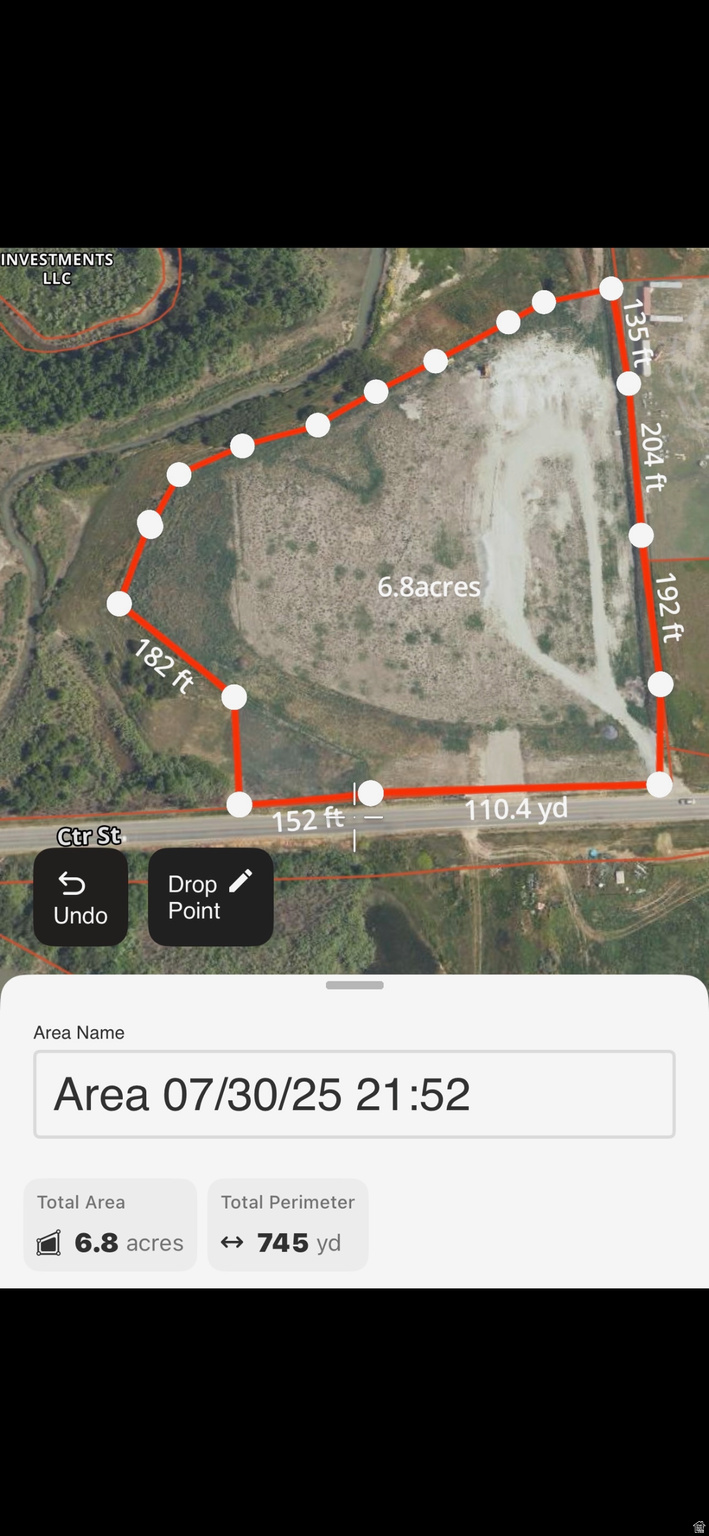
Task: Undo the last dropped point
Action: click(x=80, y=897)
